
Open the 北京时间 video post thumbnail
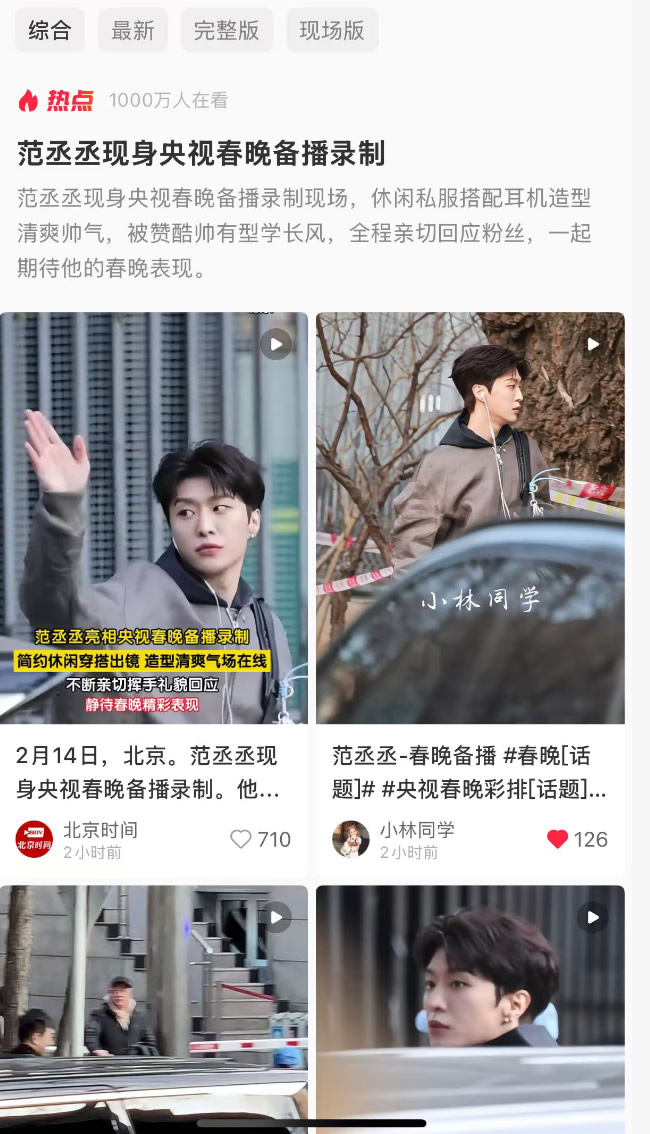click(x=154, y=518)
